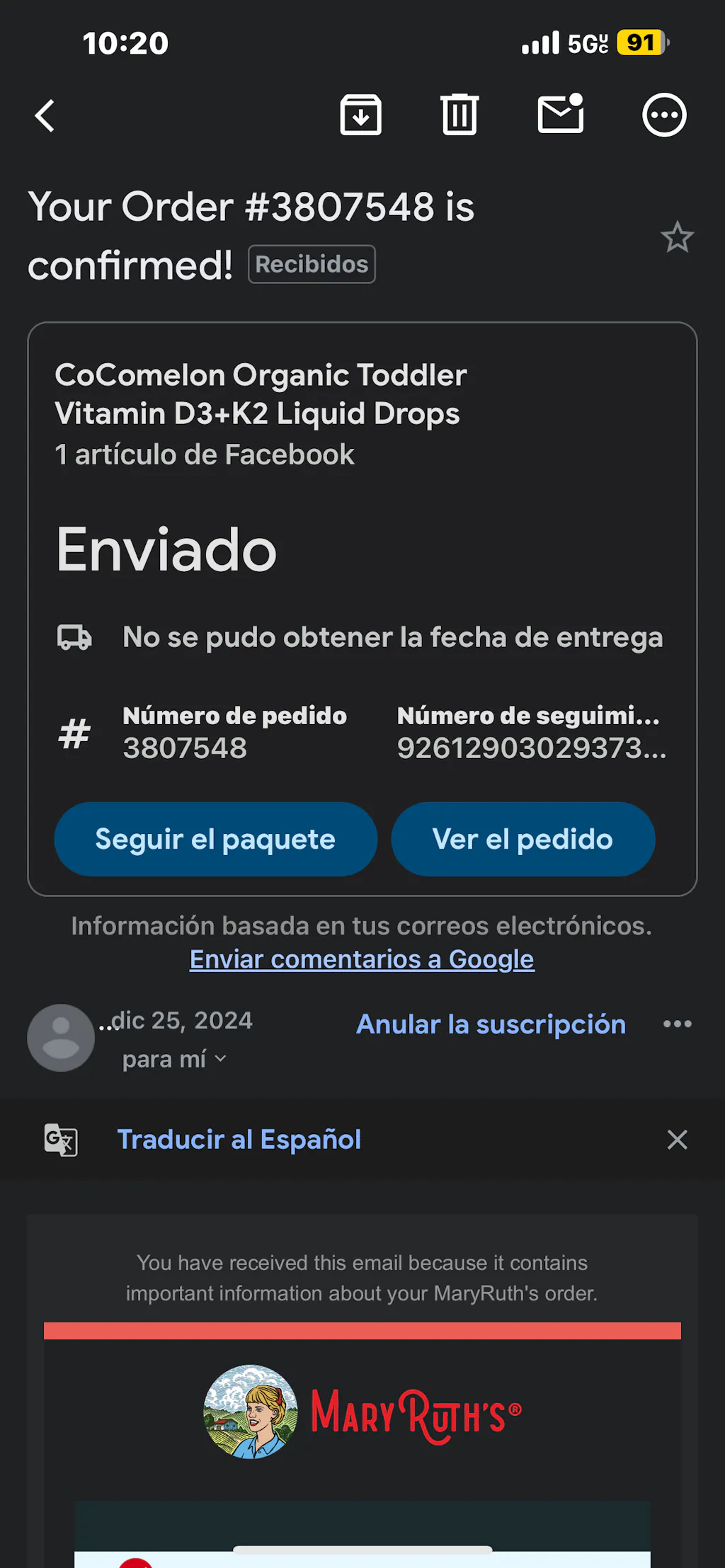This screenshot has height=1568, width=725.
Task: Dismiss the translation banner
Action: click(677, 1140)
